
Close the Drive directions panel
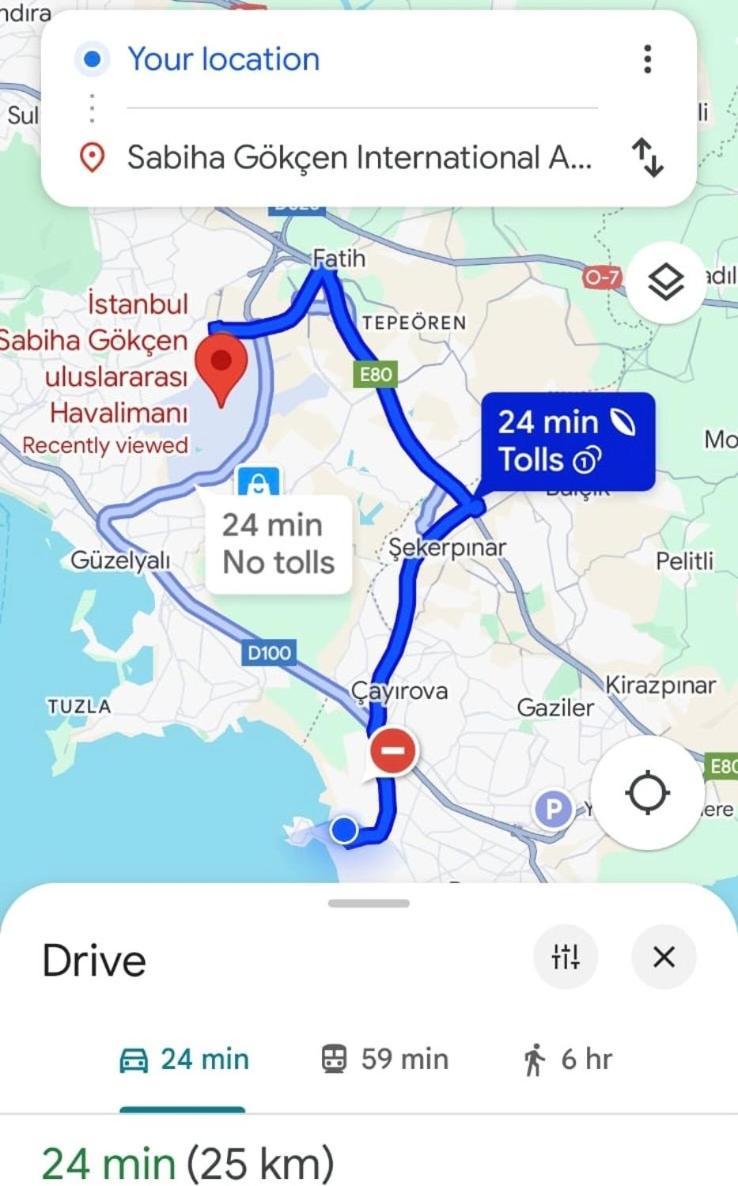click(663, 957)
